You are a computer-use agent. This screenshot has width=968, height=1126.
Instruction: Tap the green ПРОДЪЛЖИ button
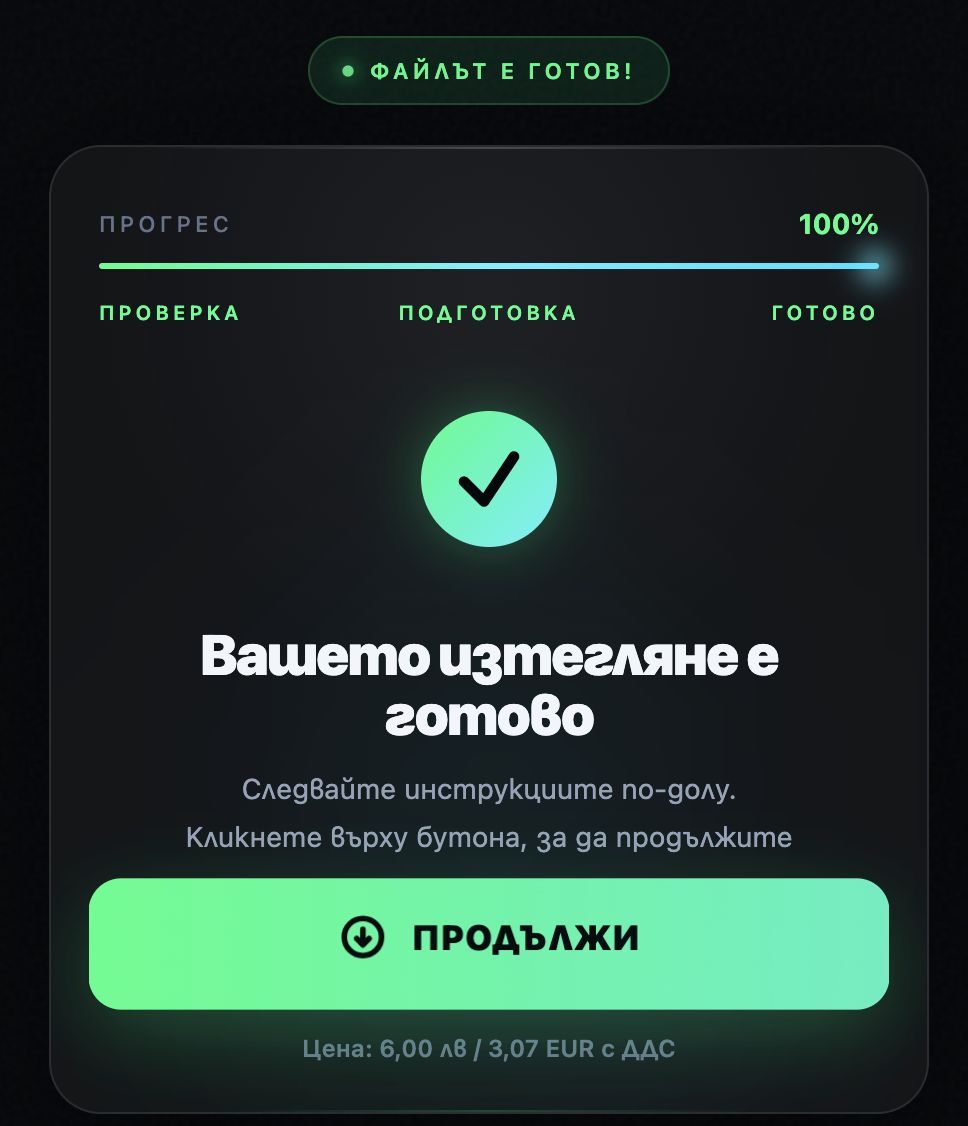click(489, 943)
